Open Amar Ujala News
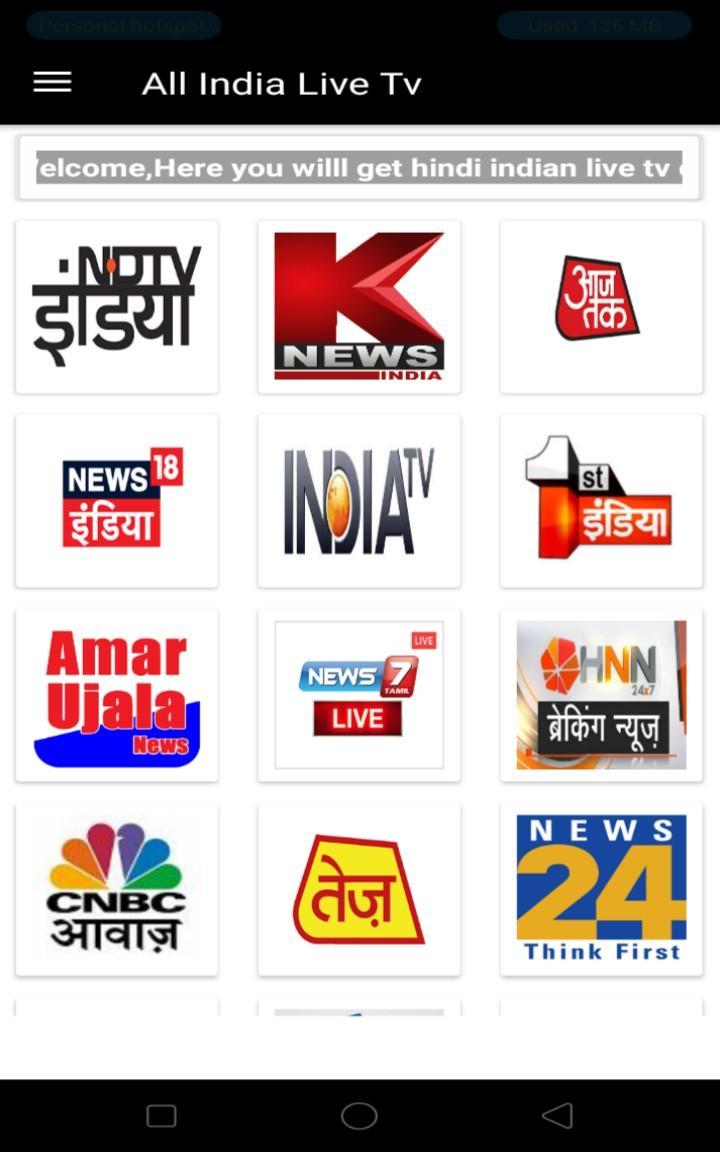The width and height of the screenshot is (720, 1152). pyautogui.click(x=117, y=695)
